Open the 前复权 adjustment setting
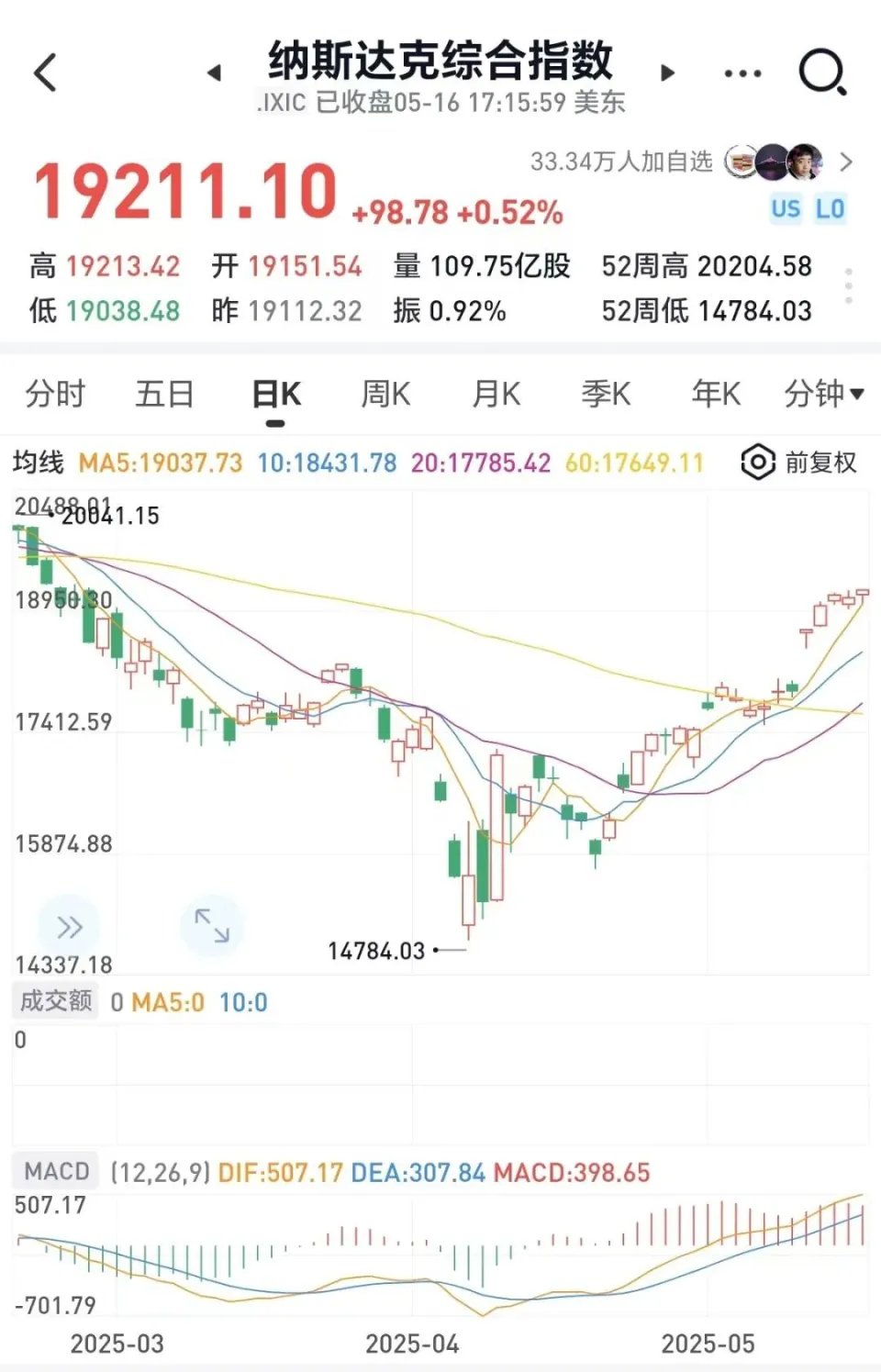The height and width of the screenshot is (1372, 881). tap(799, 463)
